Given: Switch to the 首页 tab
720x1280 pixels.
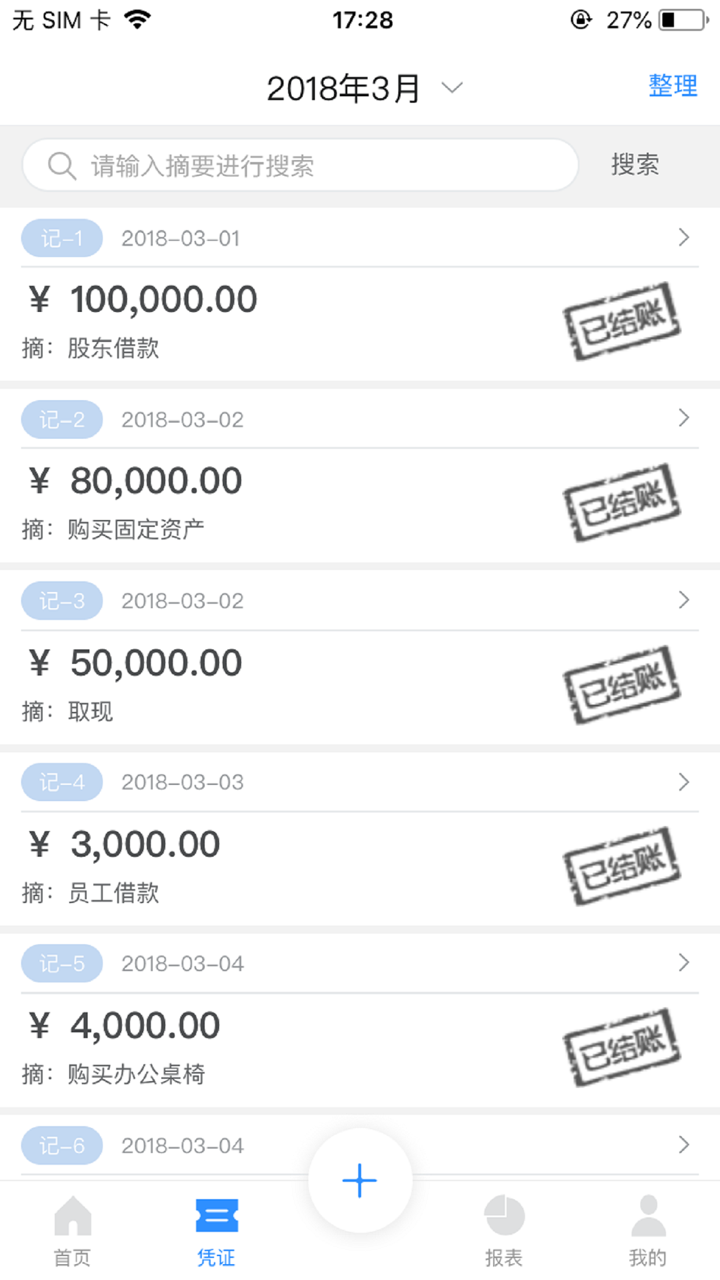Looking at the screenshot, I should click(x=70, y=1230).
